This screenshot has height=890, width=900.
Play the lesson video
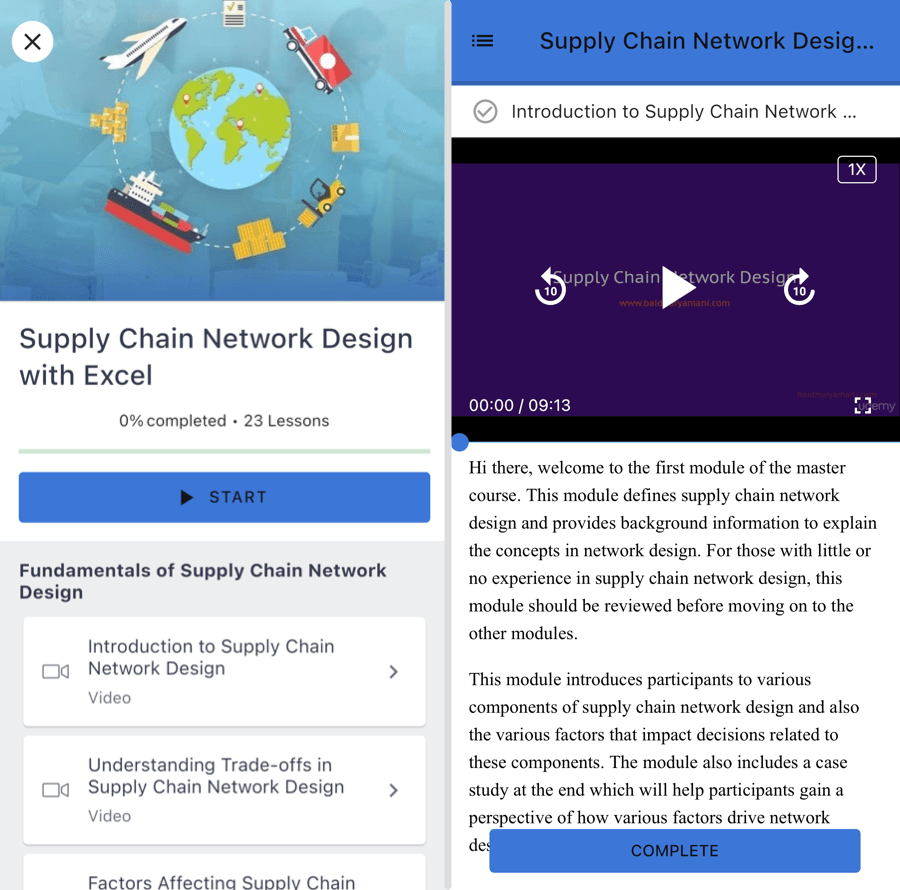(x=677, y=288)
